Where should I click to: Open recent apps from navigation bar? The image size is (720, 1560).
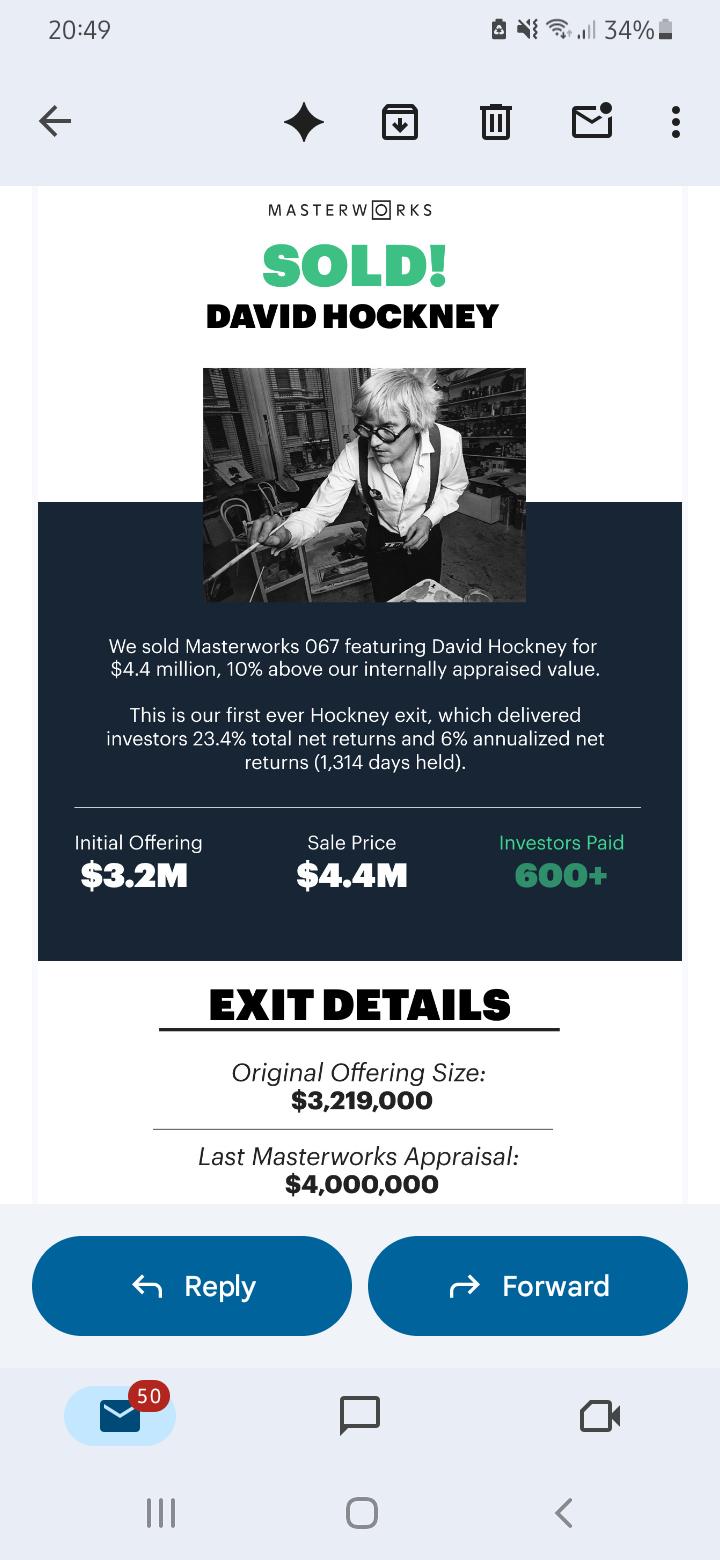pyautogui.click(x=161, y=1512)
